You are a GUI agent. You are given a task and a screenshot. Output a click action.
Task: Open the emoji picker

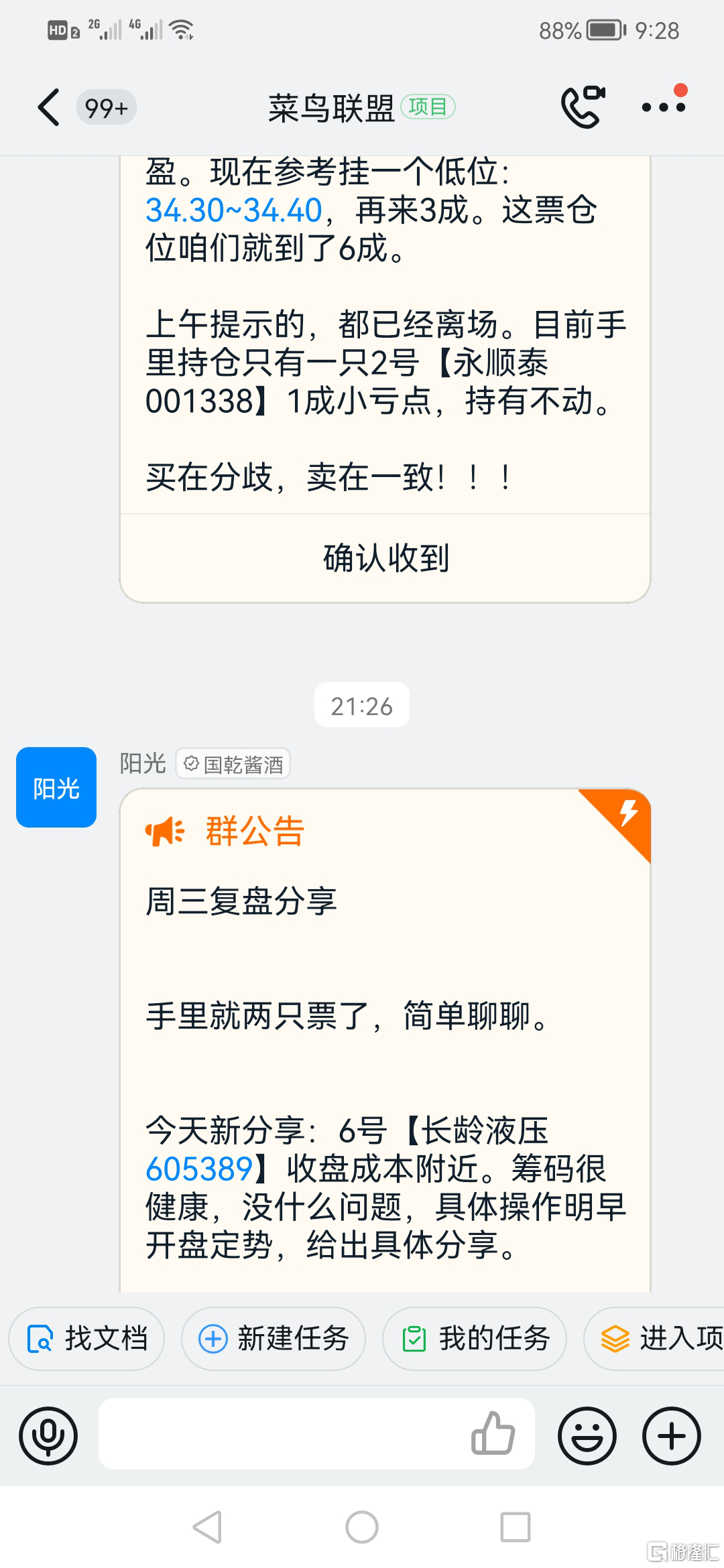587,1436
